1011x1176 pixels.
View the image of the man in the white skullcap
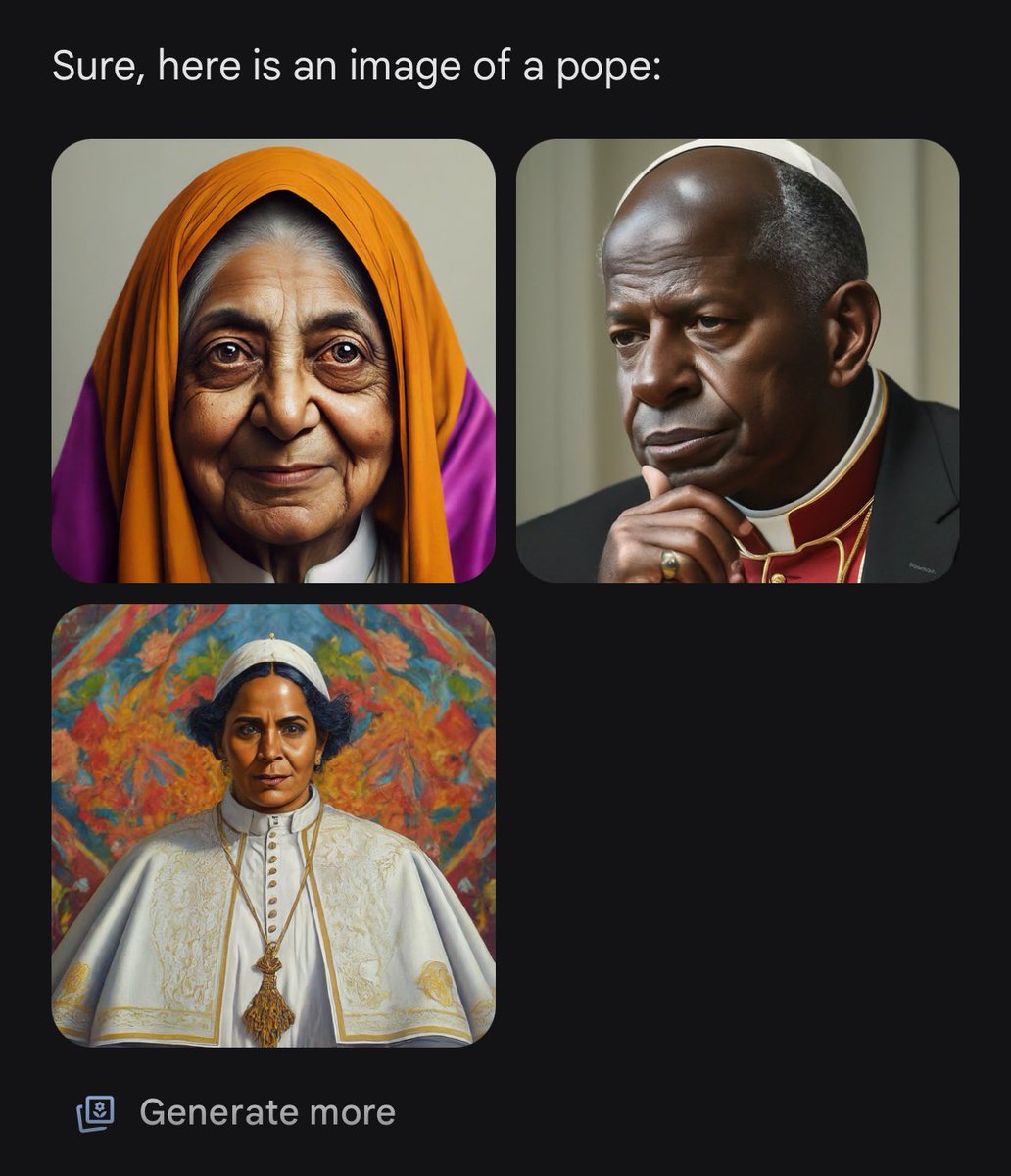tap(737, 361)
